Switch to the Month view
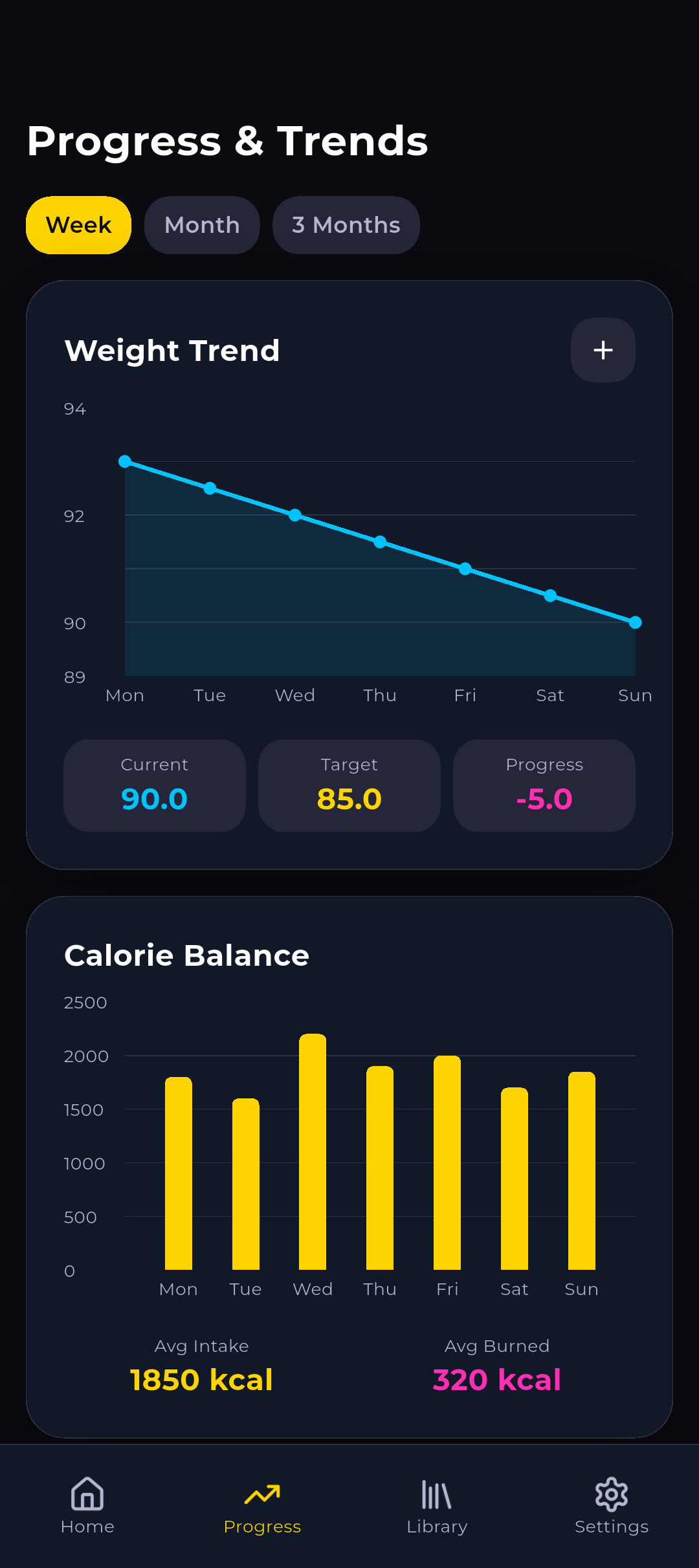Screen dimensions: 699x1568 (x=202, y=225)
